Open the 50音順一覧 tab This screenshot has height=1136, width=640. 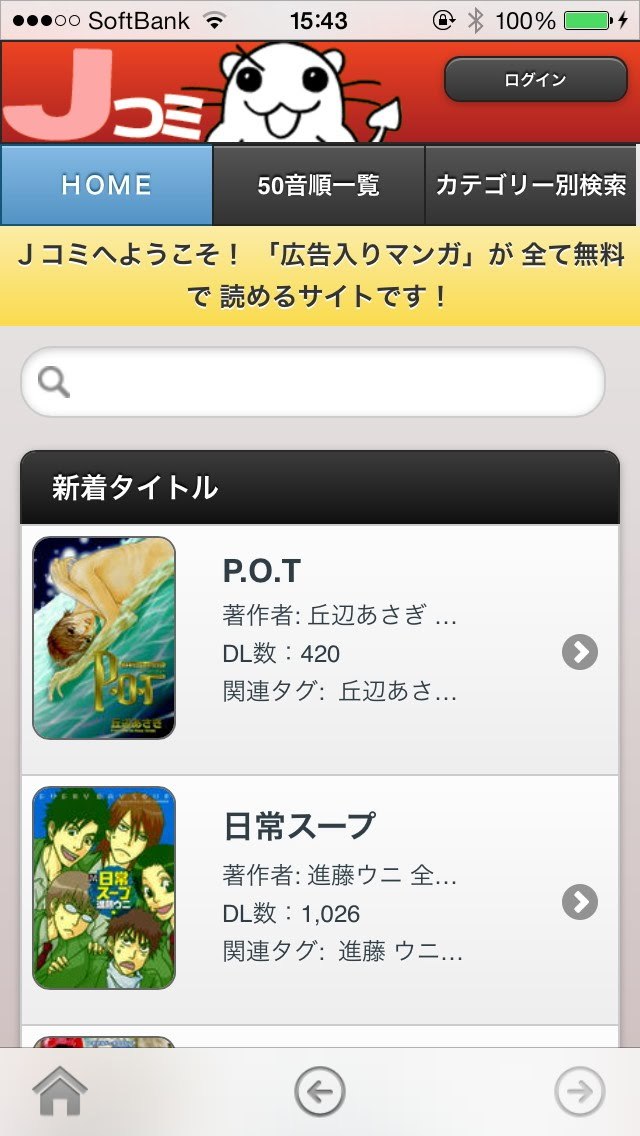[x=319, y=185]
